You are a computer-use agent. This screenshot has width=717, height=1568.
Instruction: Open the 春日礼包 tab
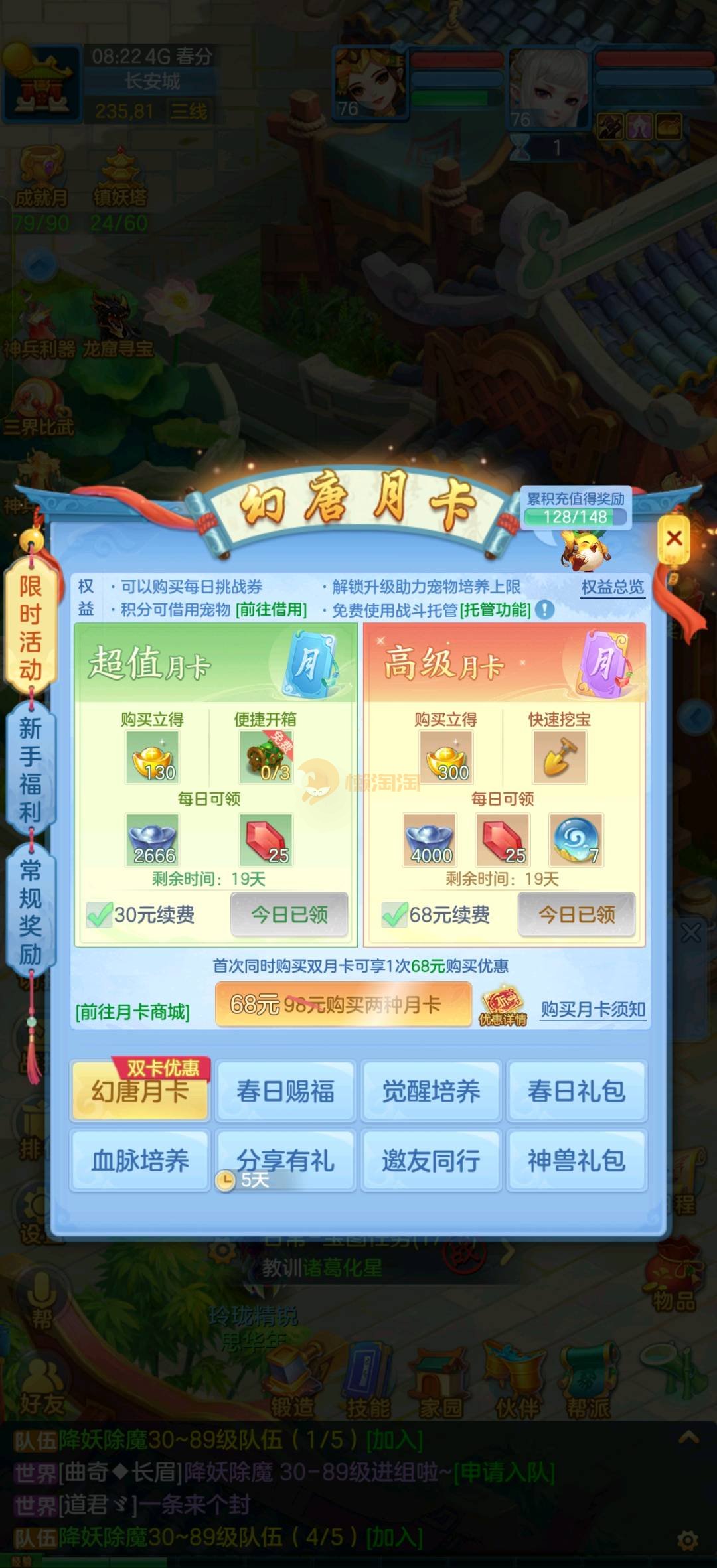click(x=576, y=1092)
